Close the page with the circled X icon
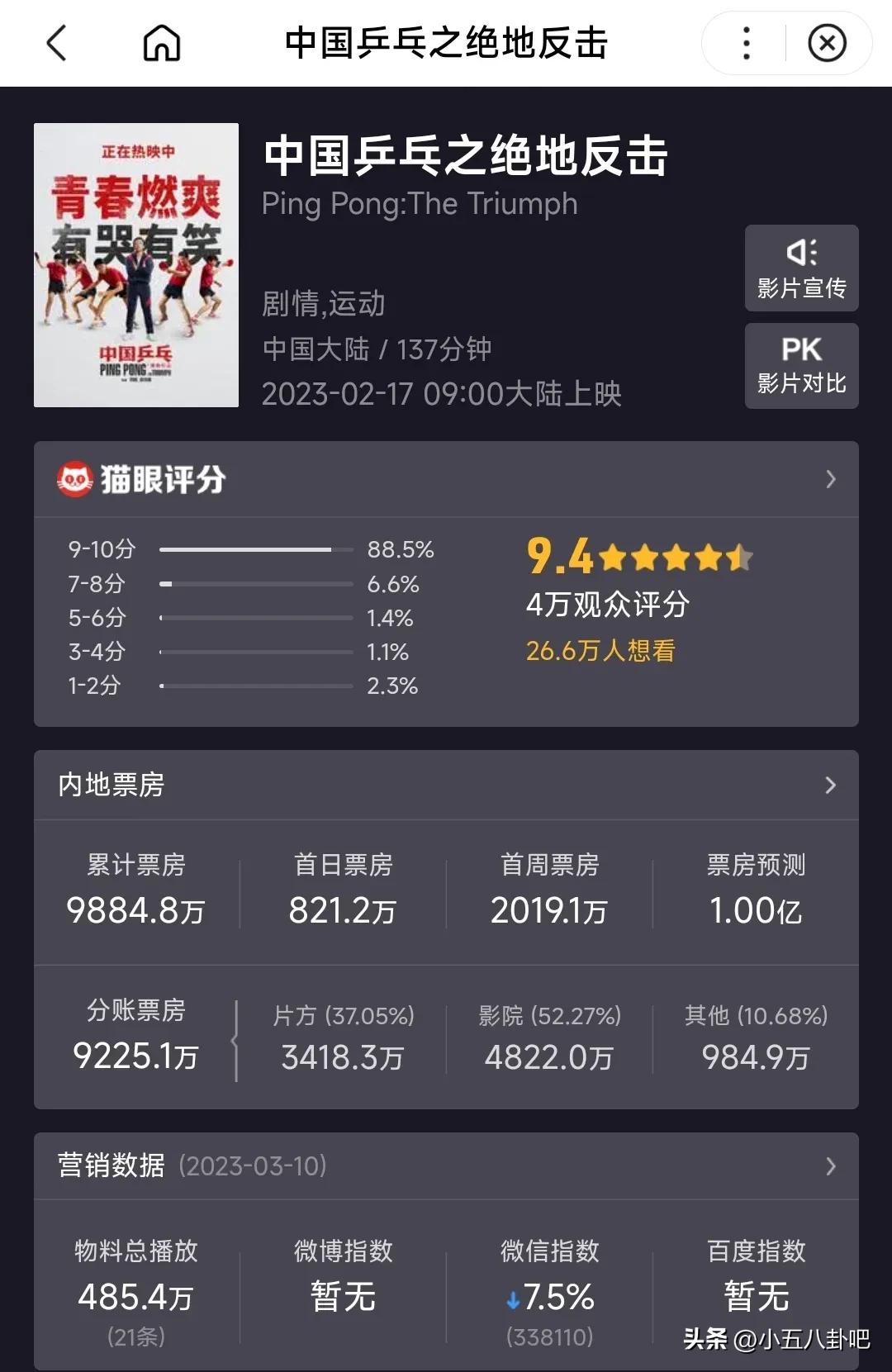 pos(828,42)
